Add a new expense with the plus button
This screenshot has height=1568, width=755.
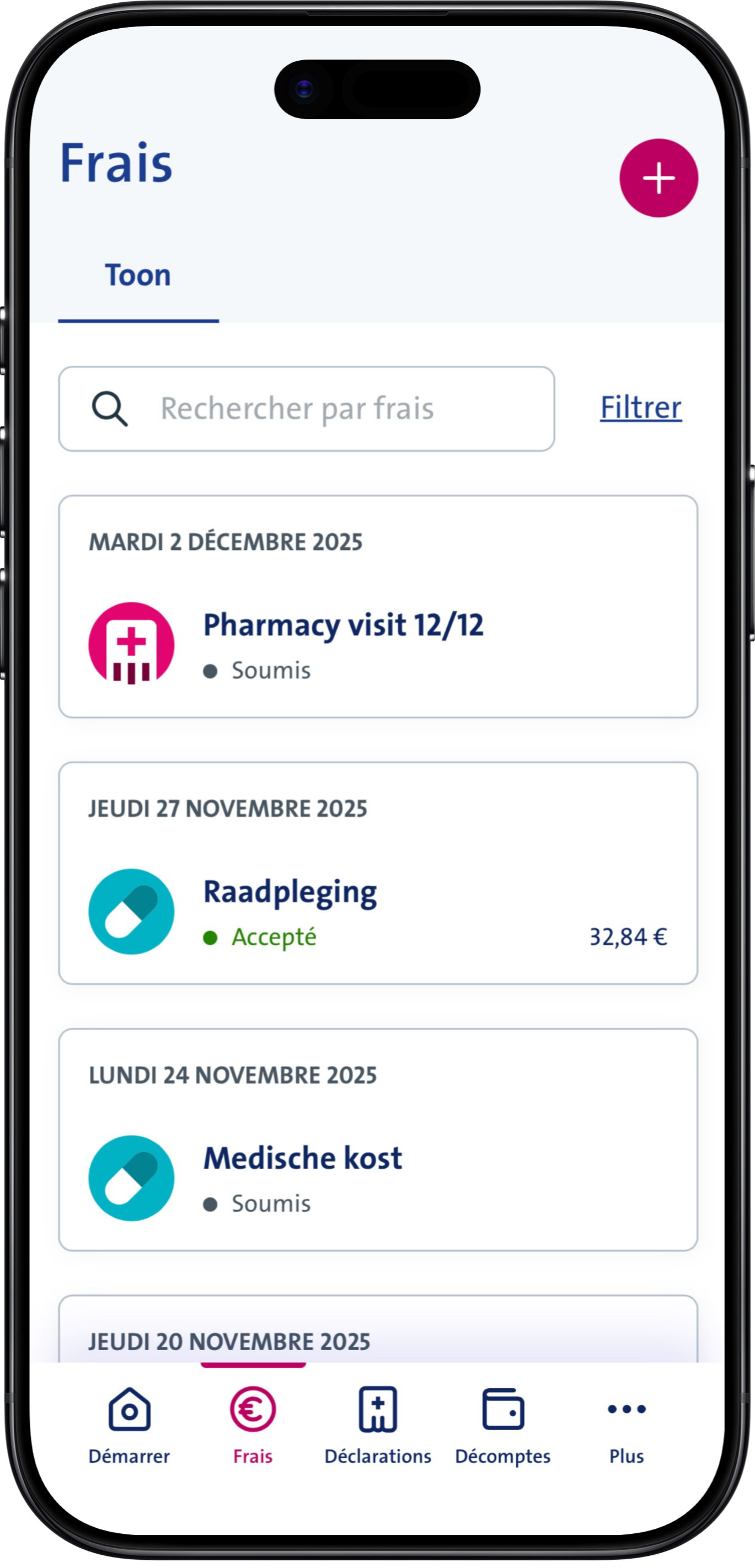point(658,178)
